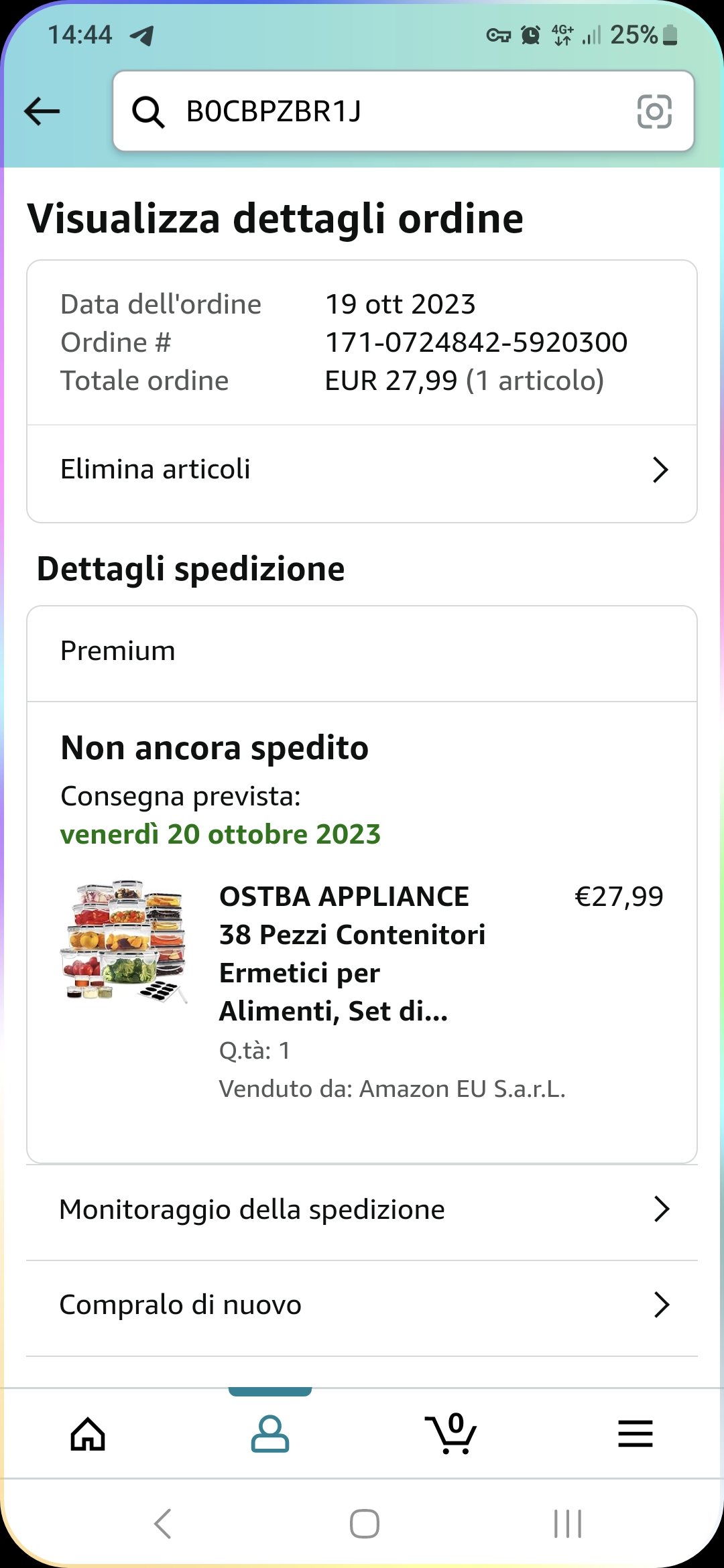This screenshot has width=724, height=1568.
Task: Open the Elimina articoli row
Action: tap(362, 470)
